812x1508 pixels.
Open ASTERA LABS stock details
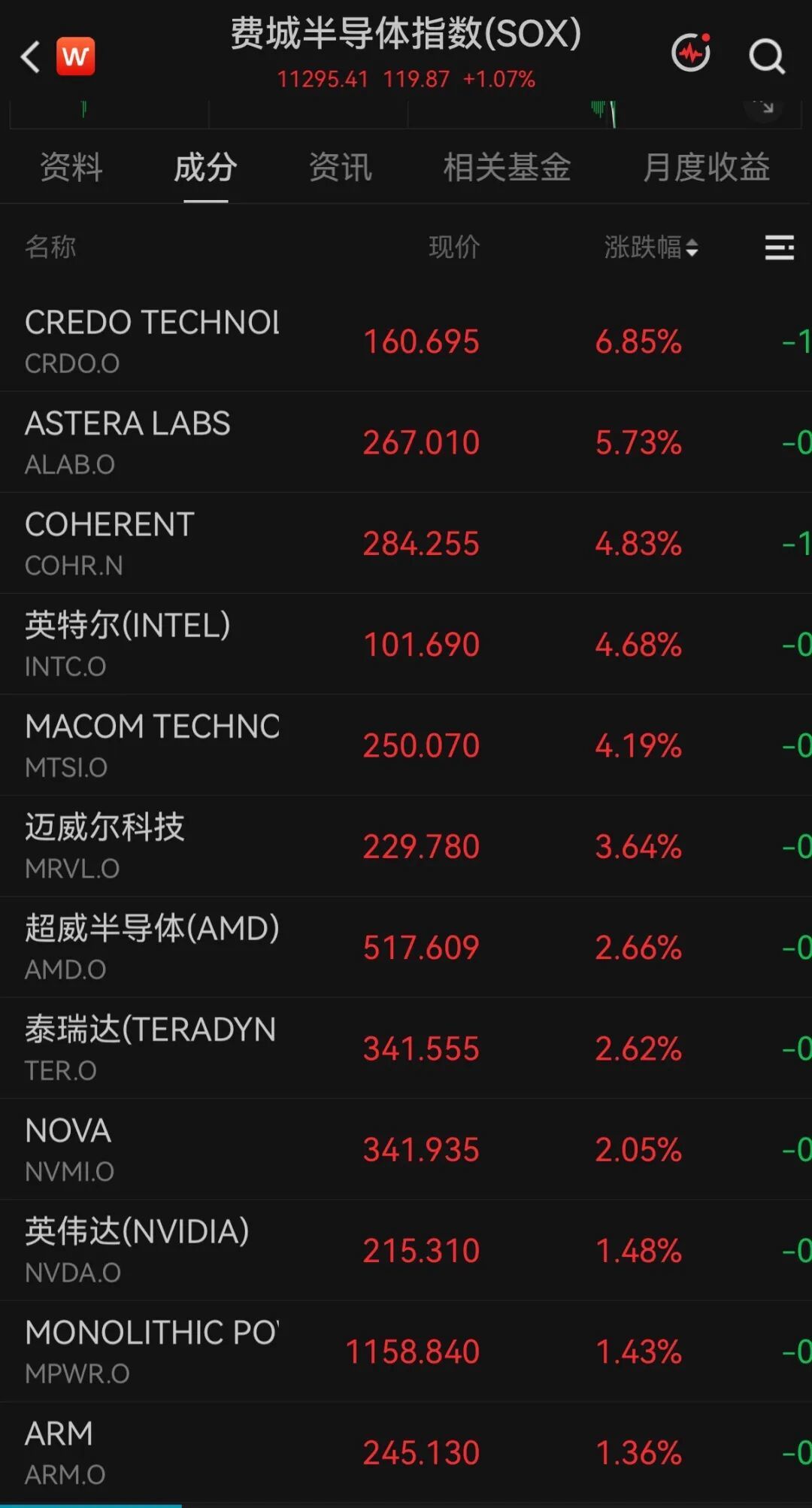coord(406,442)
